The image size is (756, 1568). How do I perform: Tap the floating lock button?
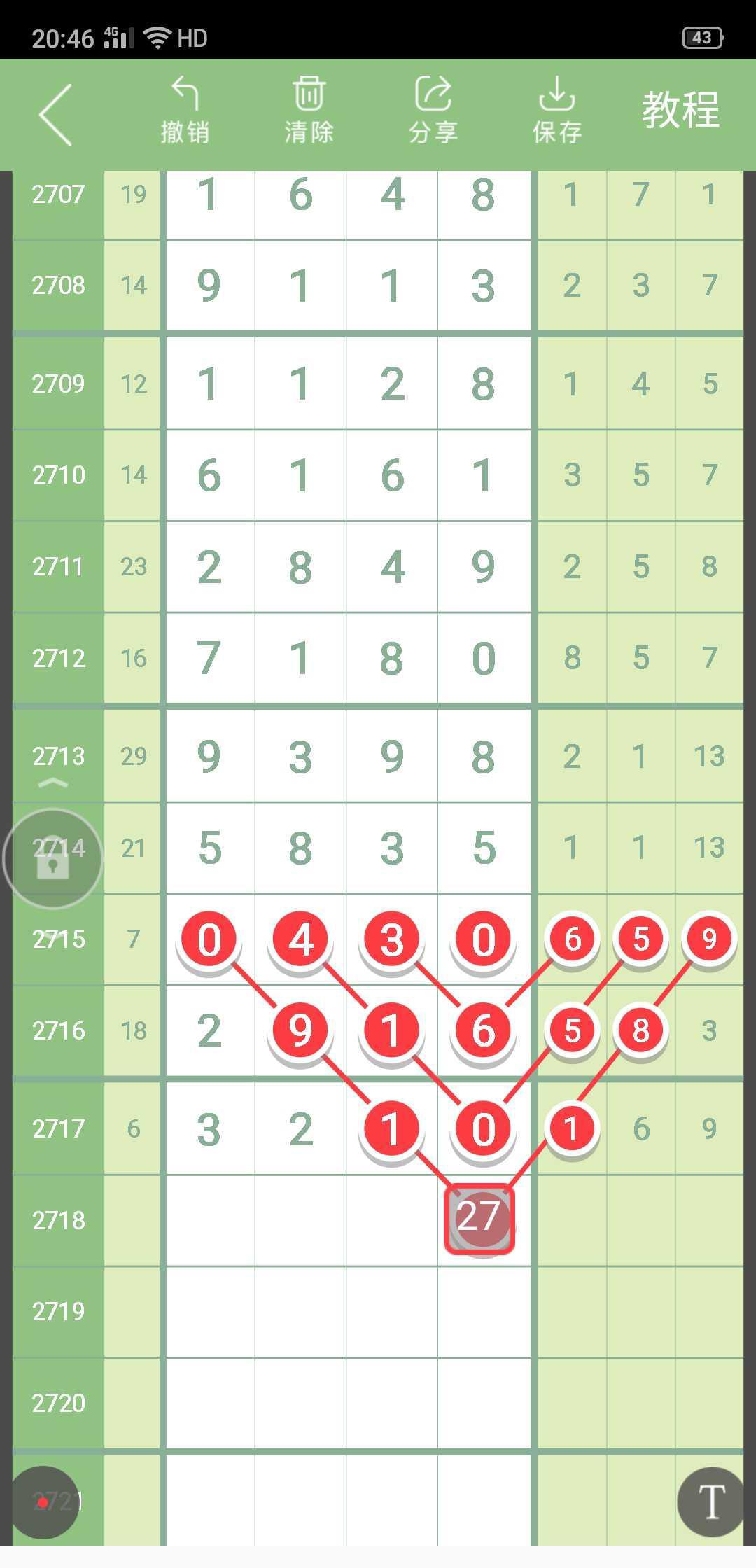click(x=52, y=859)
